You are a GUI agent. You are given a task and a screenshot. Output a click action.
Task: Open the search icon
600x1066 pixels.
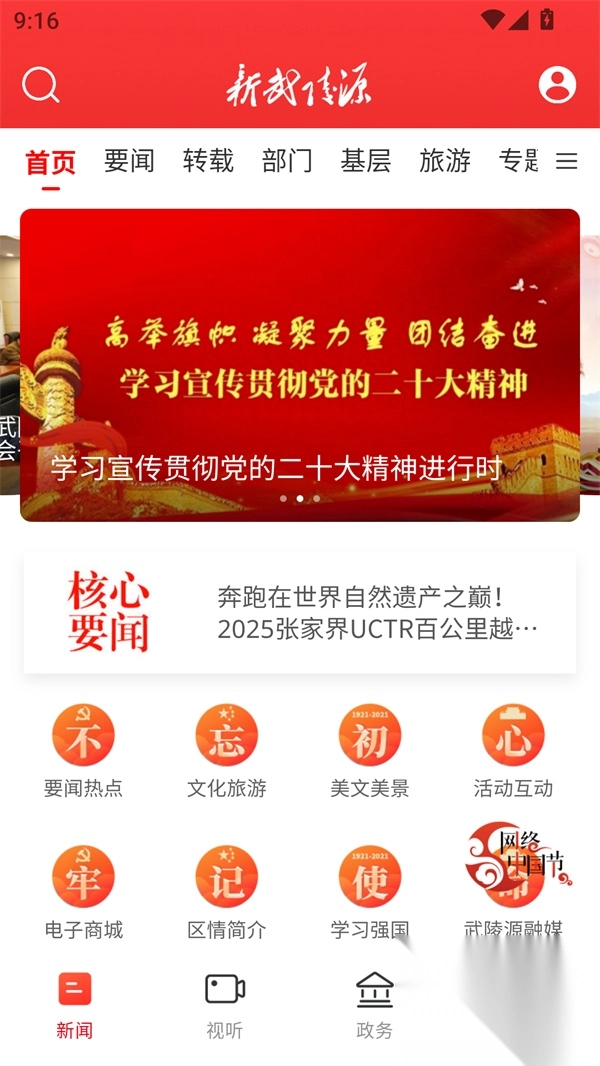click(x=41, y=85)
